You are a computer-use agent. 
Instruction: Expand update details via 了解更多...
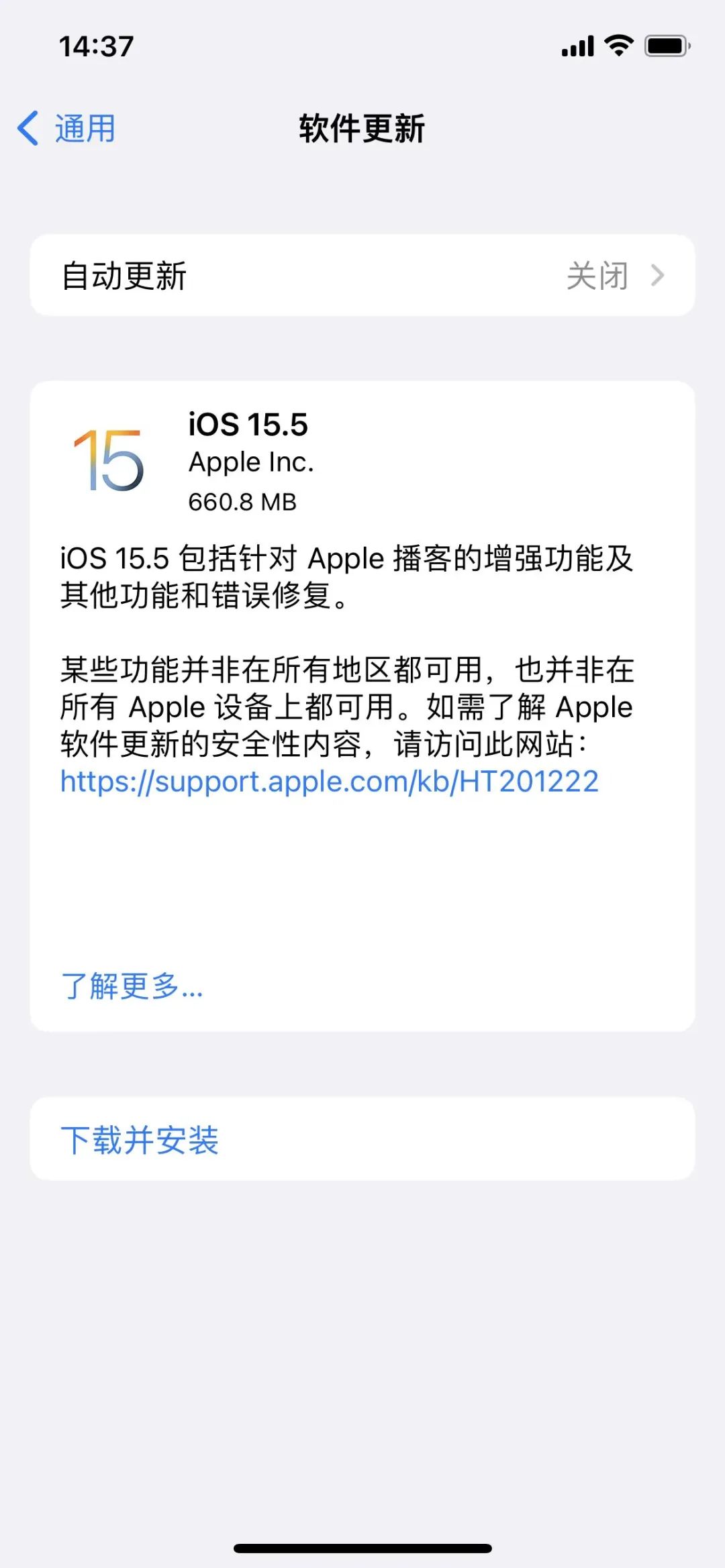pyautogui.click(x=132, y=986)
